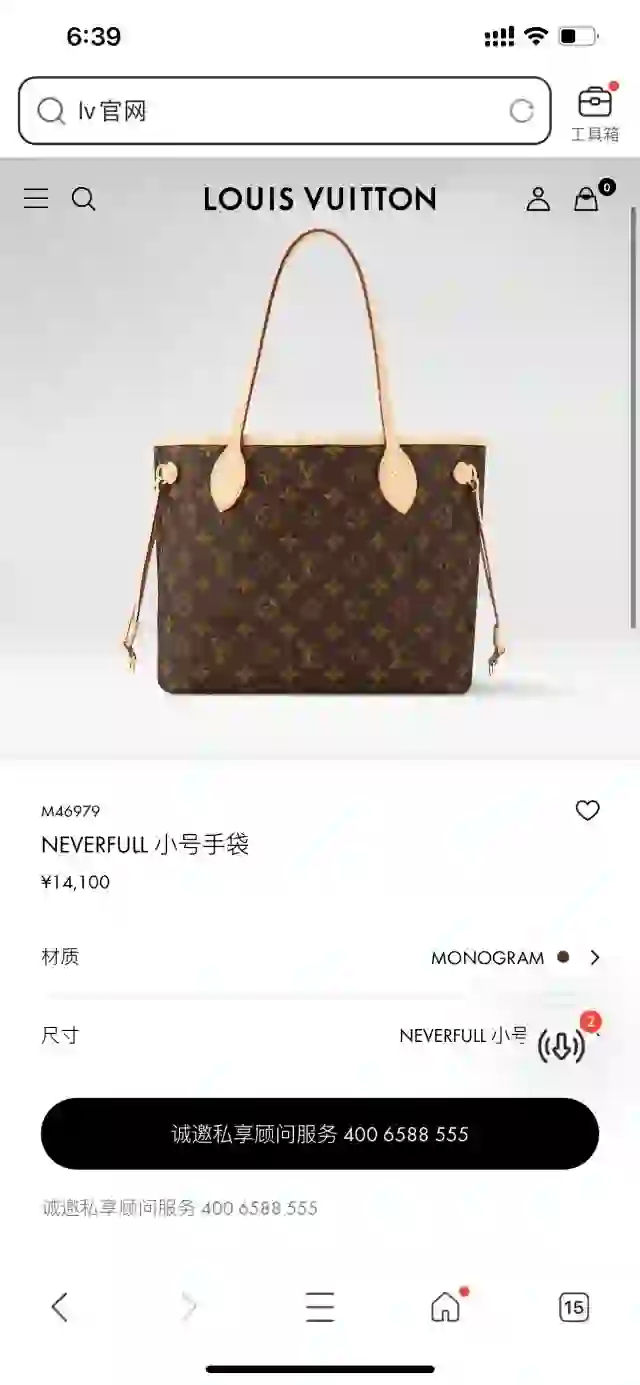
Task: Open the Louis Vuitton hamburger menu
Action: 36,199
